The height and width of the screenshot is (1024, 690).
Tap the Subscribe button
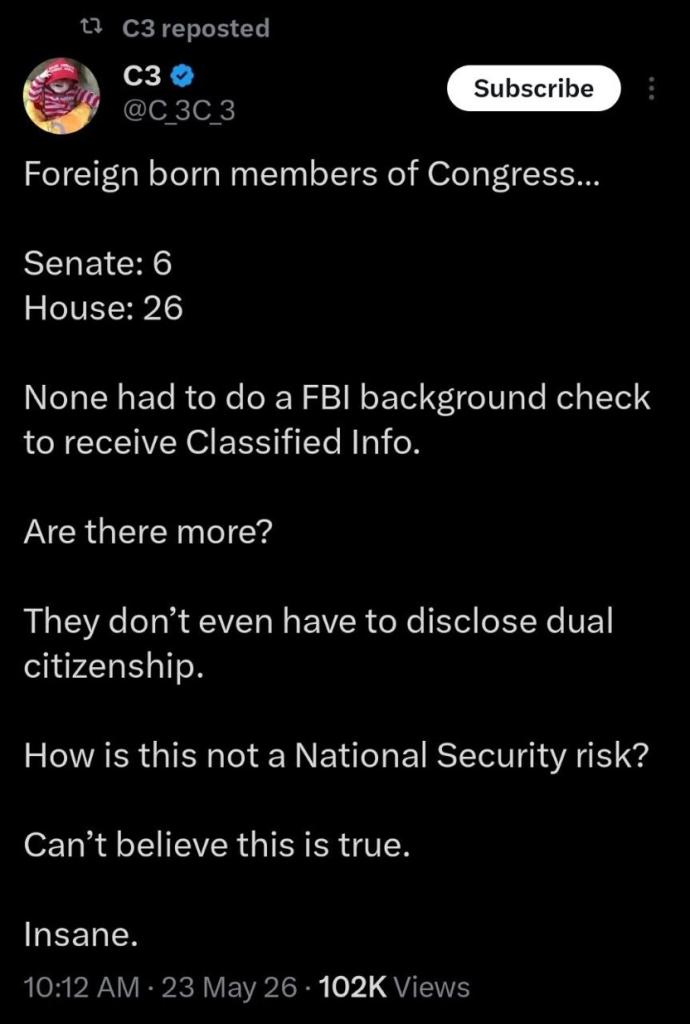pyautogui.click(x=533, y=88)
